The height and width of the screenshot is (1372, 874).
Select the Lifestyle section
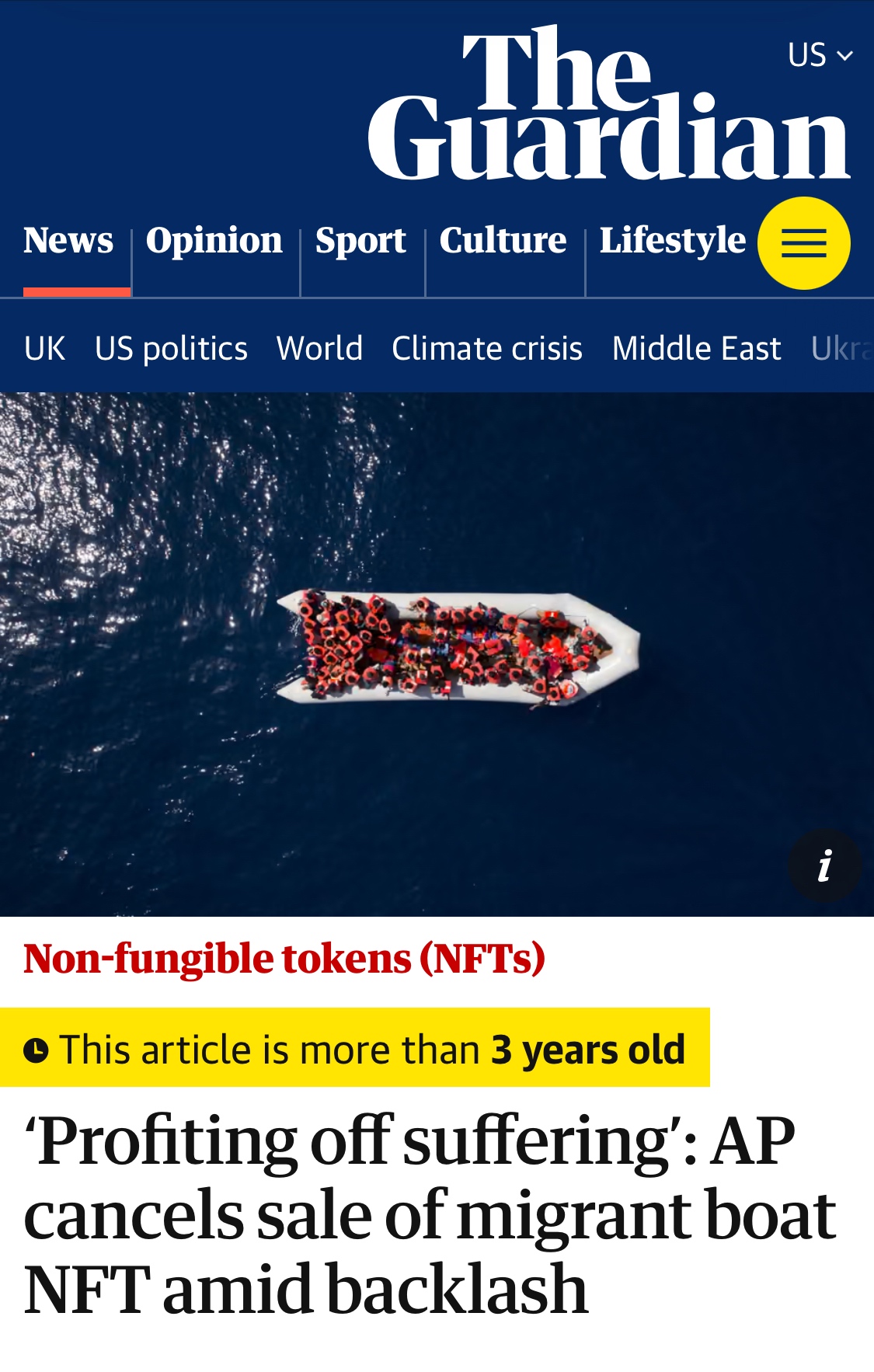click(x=672, y=241)
